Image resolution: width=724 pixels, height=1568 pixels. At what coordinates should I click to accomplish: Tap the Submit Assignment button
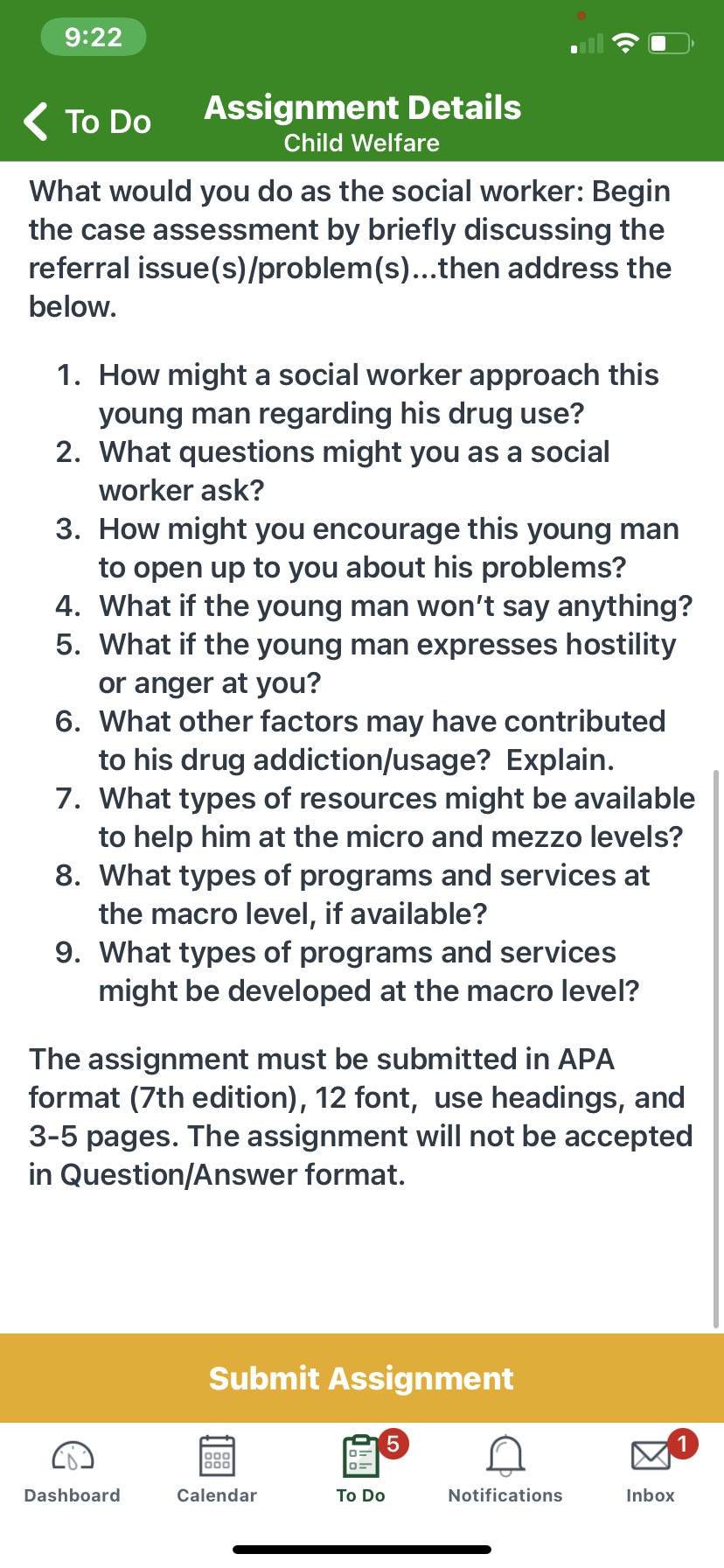tap(362, 1378)
